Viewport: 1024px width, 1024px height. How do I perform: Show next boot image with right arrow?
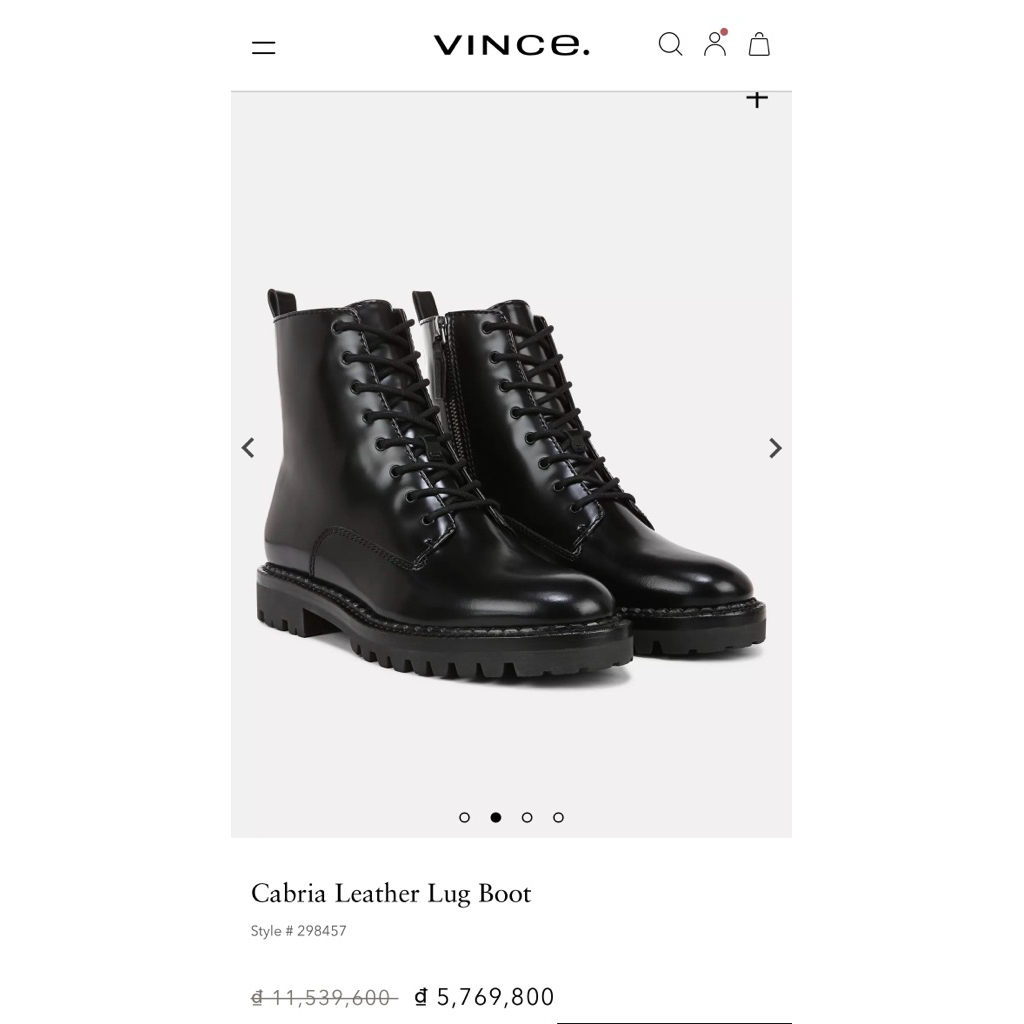(775, 448)
